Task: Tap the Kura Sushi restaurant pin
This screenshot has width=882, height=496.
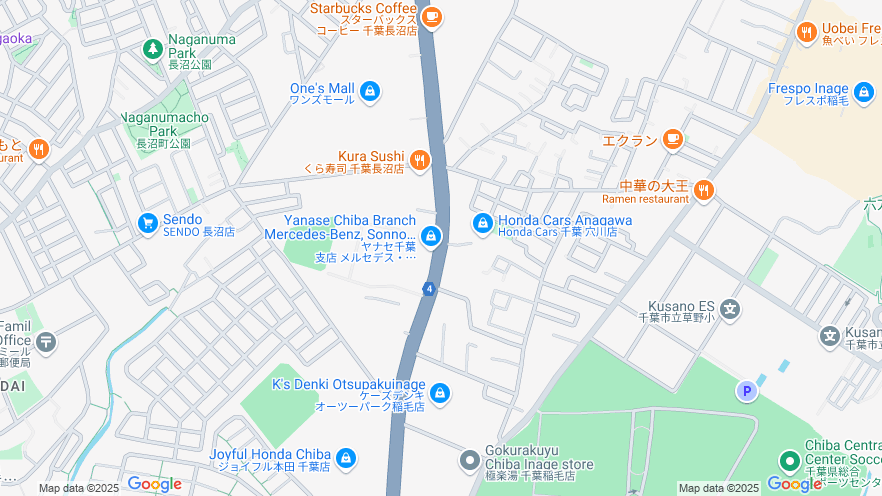Action: [419, 158]
